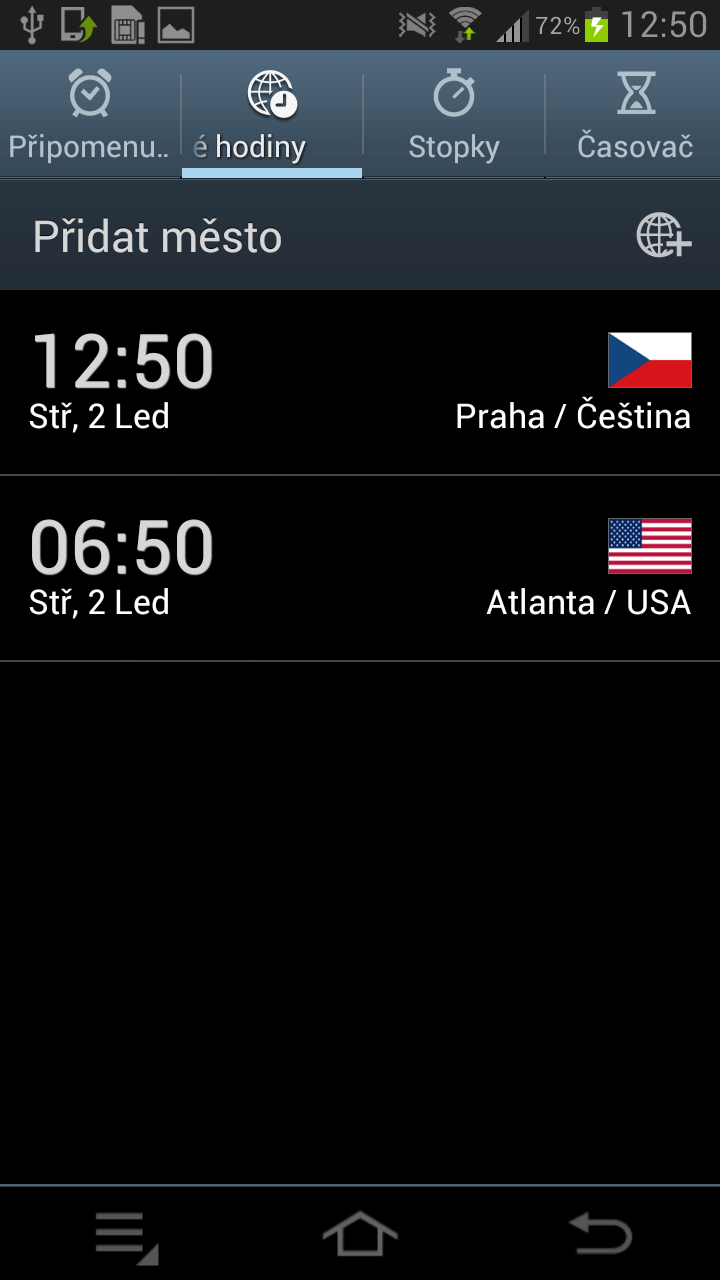Switch to the Časovač timer tab
The height and width of the screenshot is (1280, 720).
tap(634, 115)
